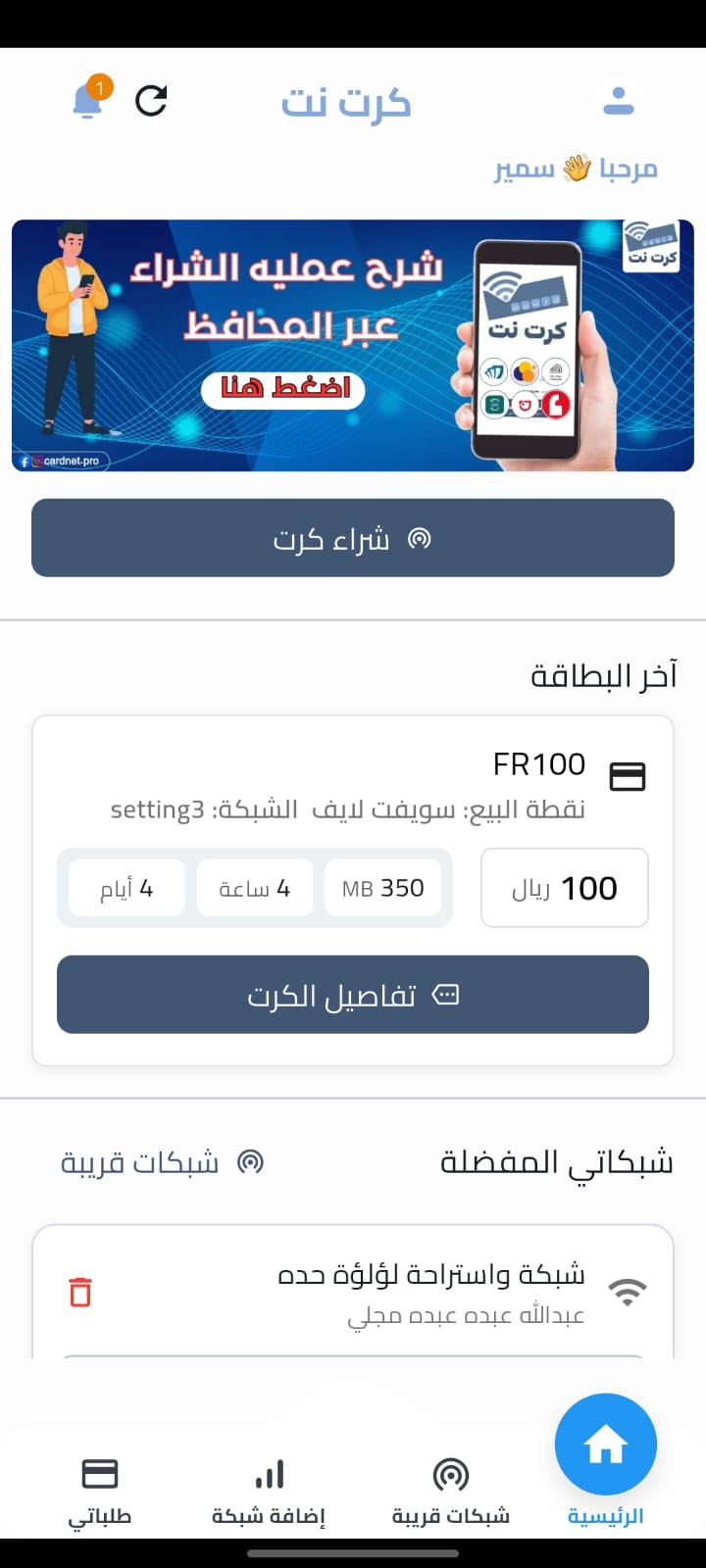The width and height of the screenshot is (706, 1568).
Task: Open the notifications bell with unread badge
Action: 88,101
